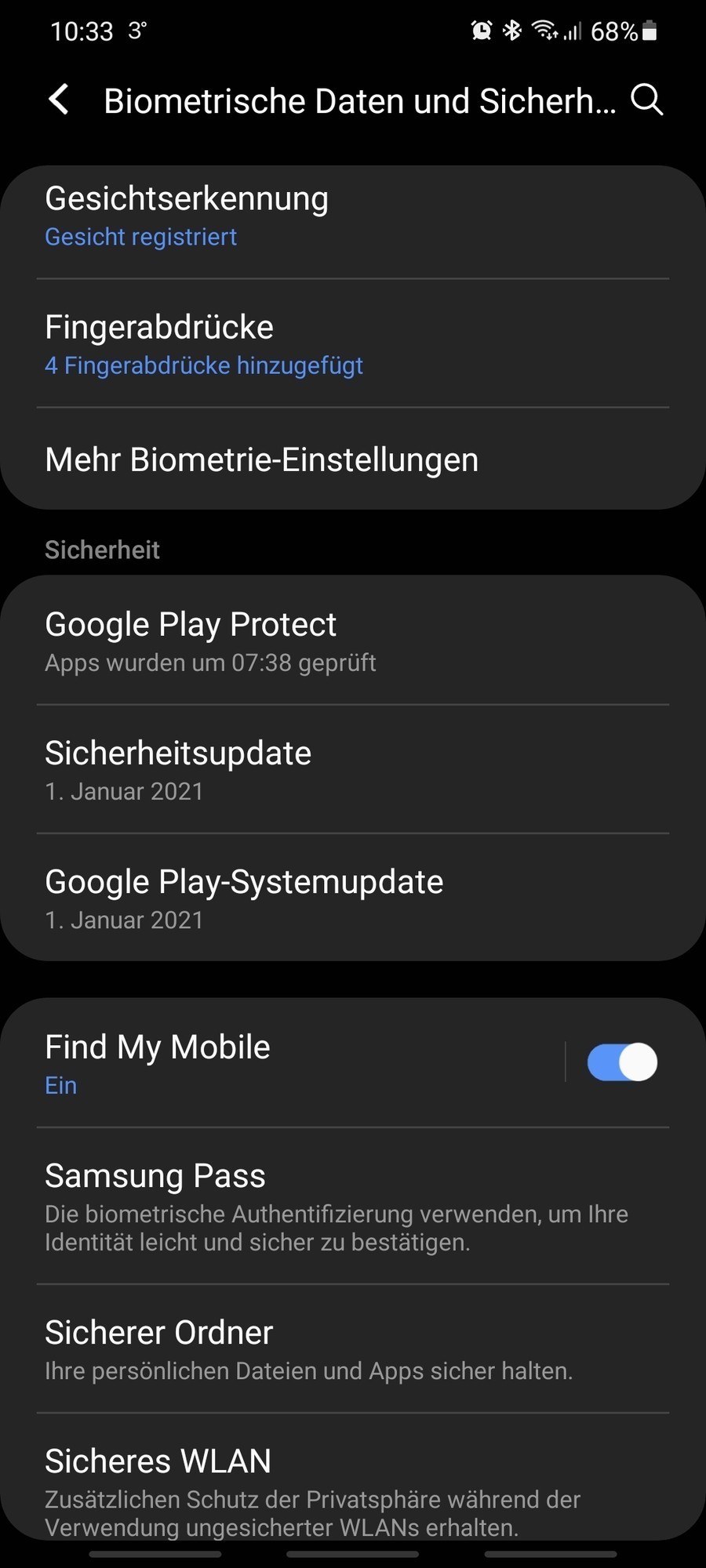
Task: Open the settings search icon
Action: (x=646, y=100)
